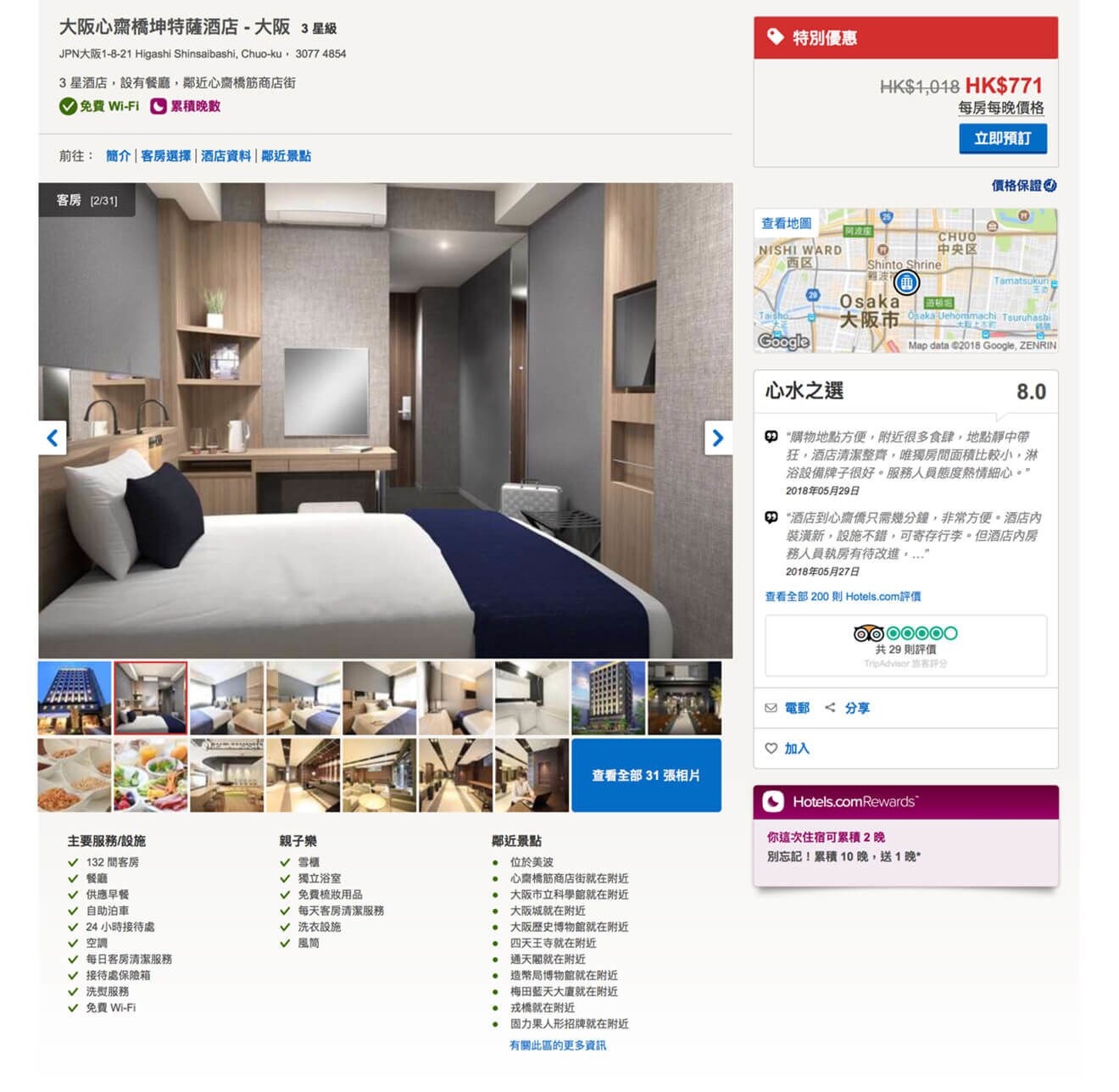
Task: Show the next room photo
Action: click(717, 437)
